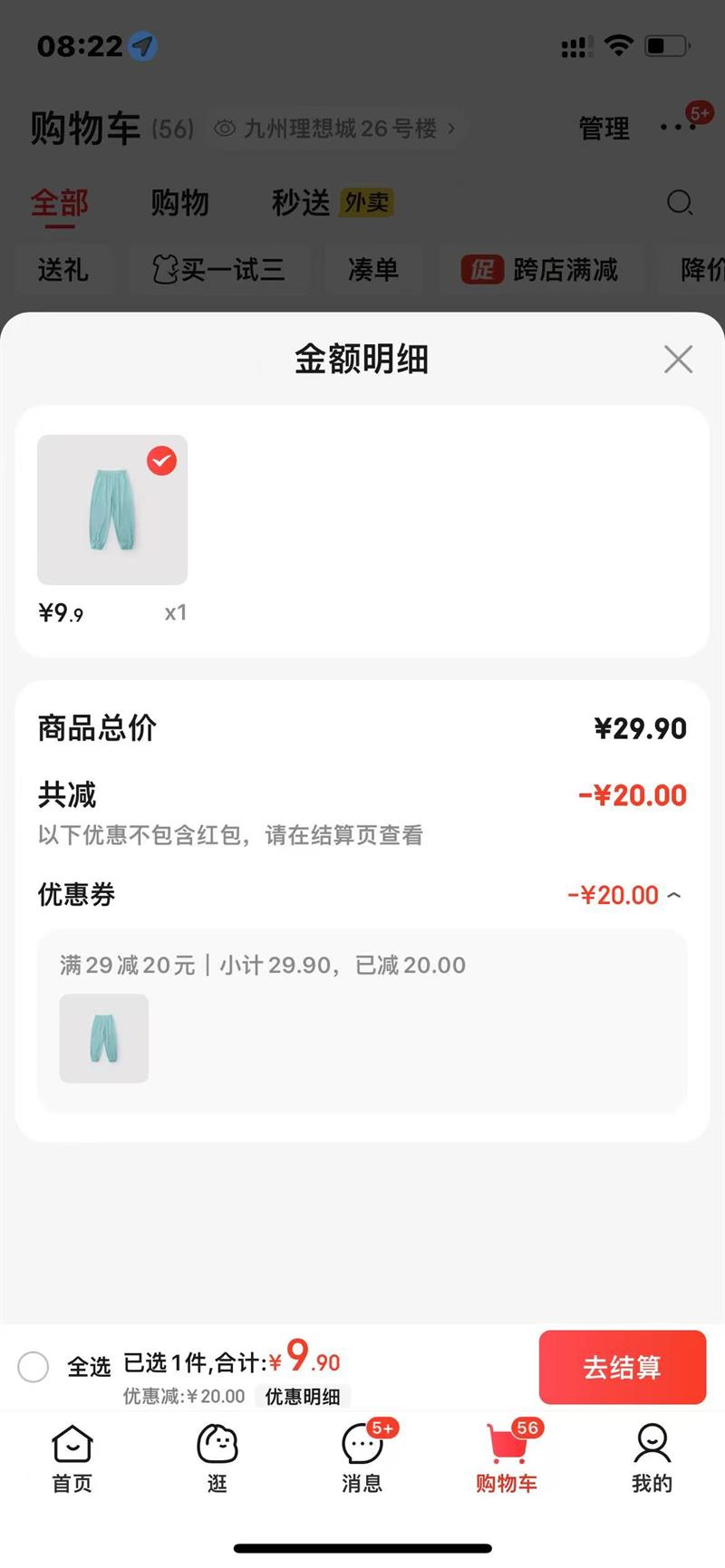Open the pants thumbnail under coupon details

coord(104,1038)
